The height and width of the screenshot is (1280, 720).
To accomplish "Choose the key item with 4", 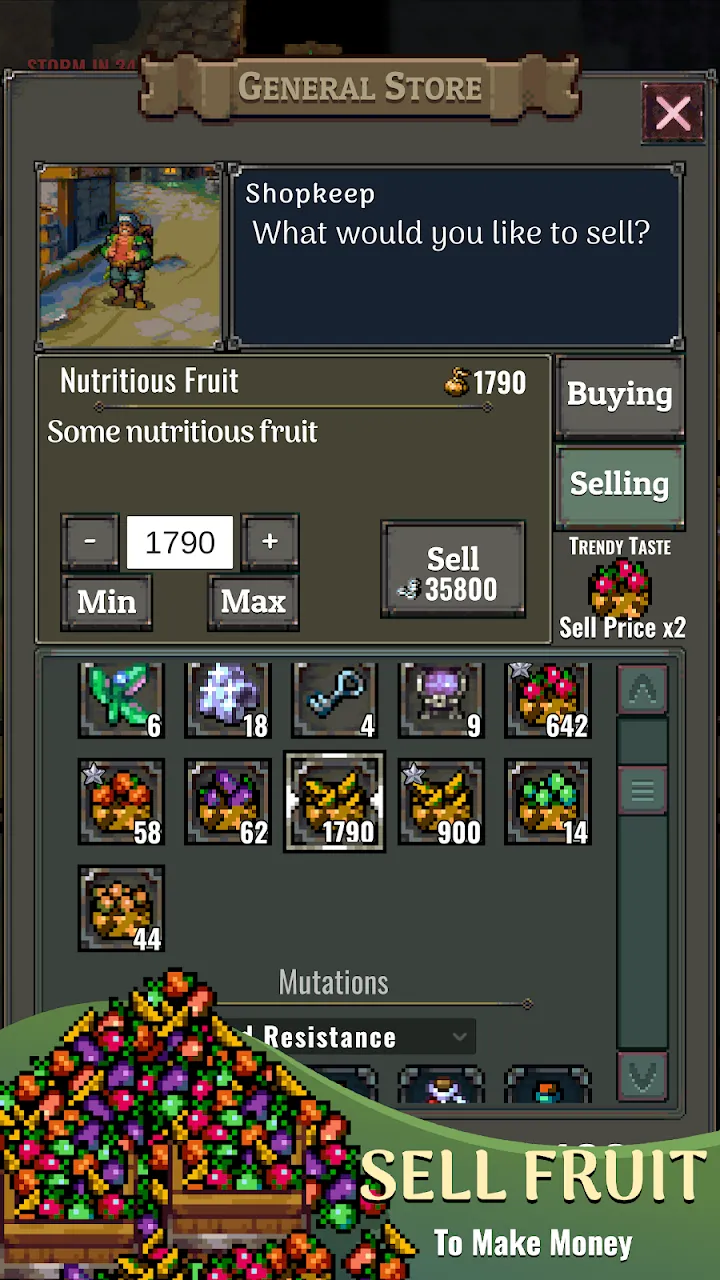I will click(335, 699).
